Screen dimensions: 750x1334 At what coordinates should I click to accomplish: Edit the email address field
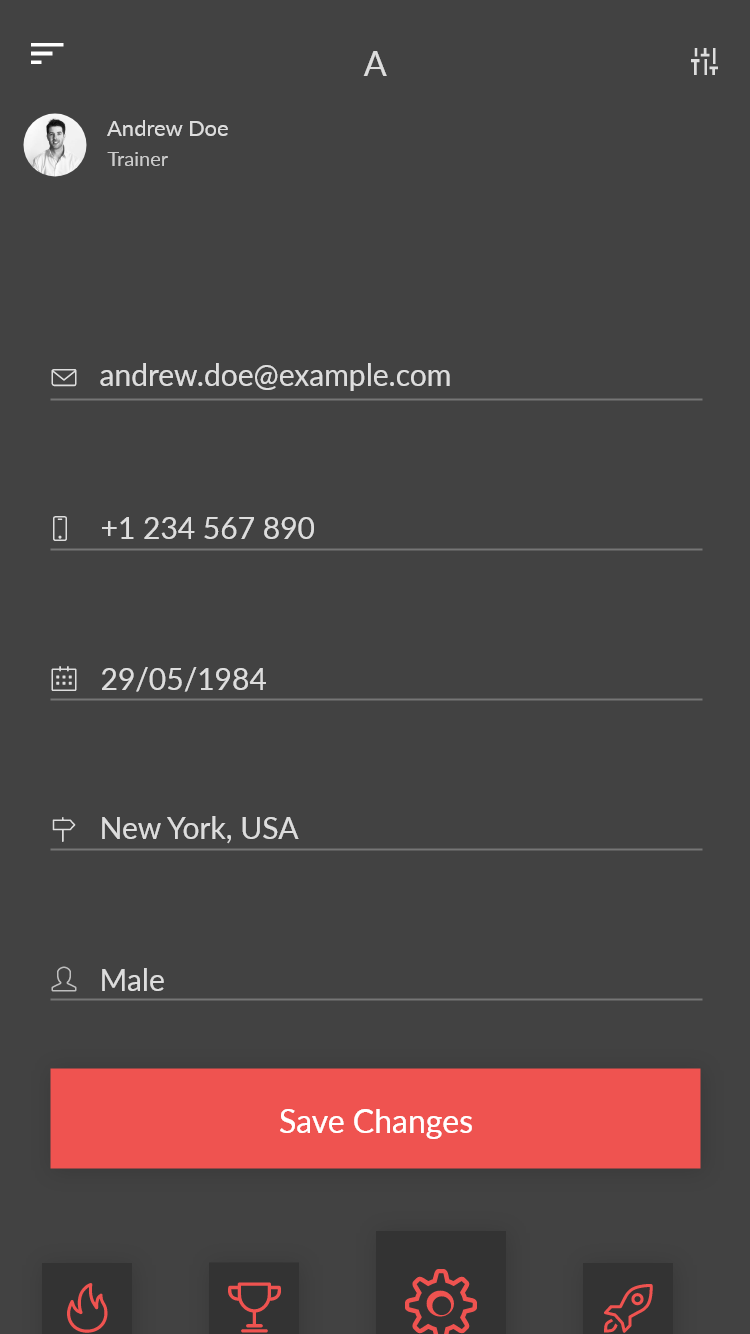376,376
